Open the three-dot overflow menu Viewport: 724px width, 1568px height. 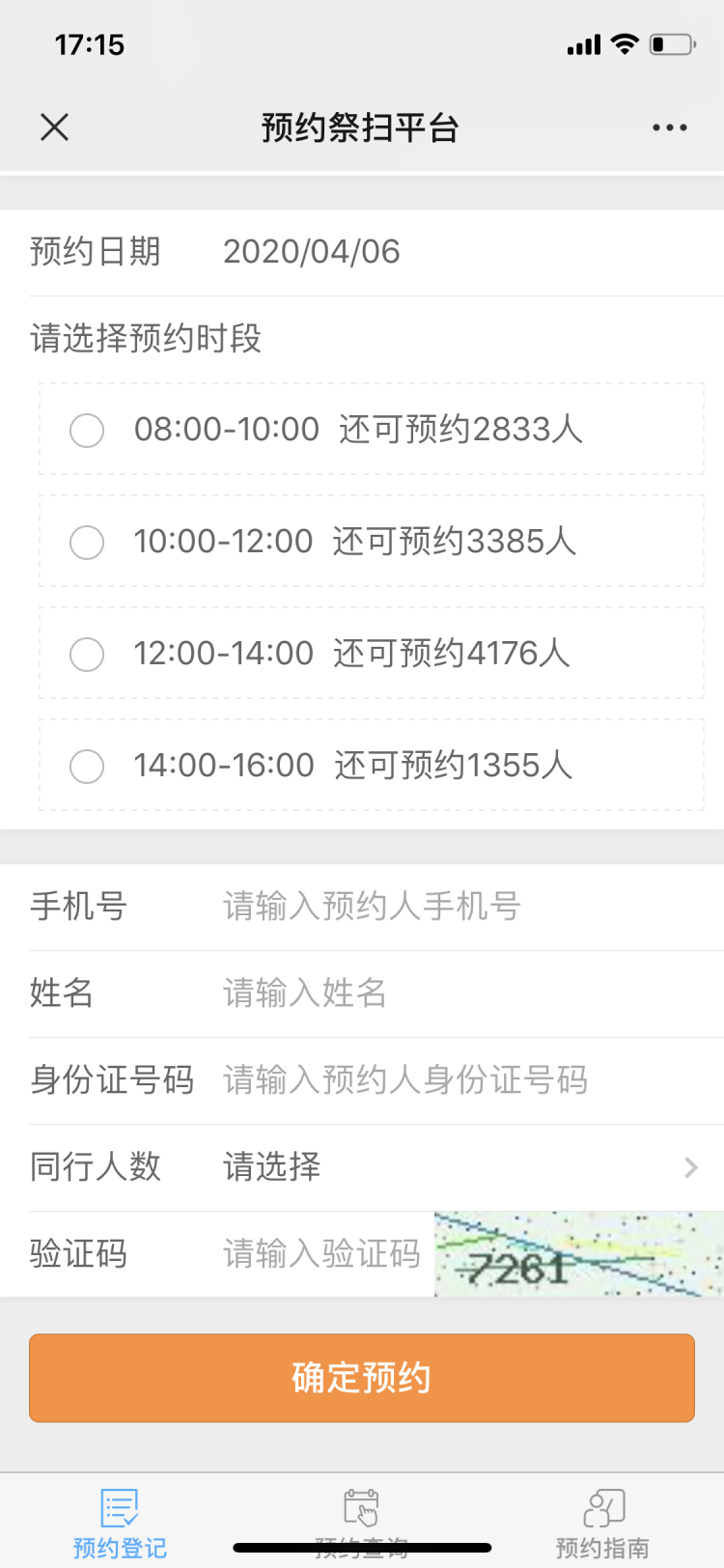pyautogui.click(x=669, y=127)
